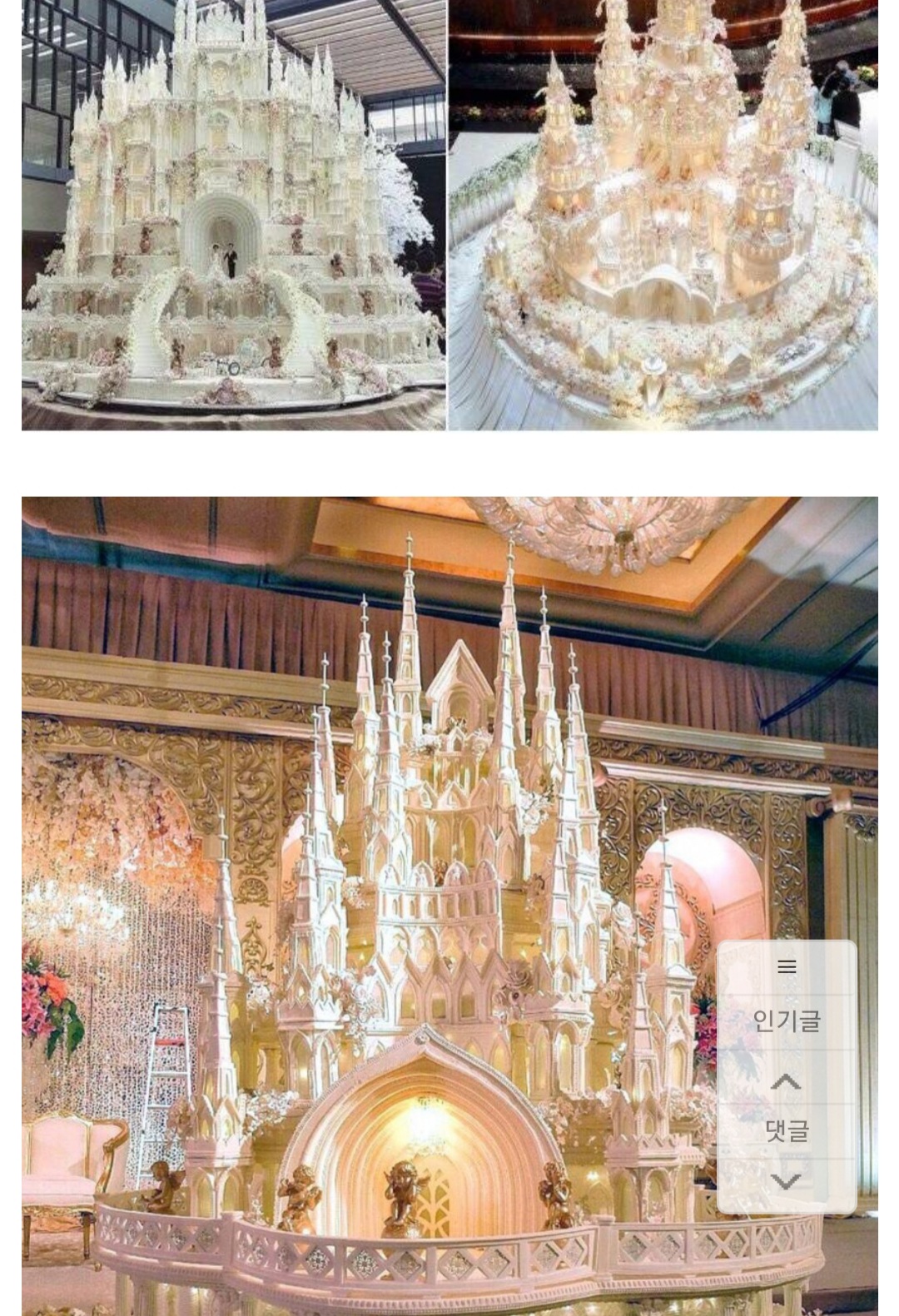Open the floating hamburger menu
Screen dimensions: 899x1316
(x=787, y=966)
